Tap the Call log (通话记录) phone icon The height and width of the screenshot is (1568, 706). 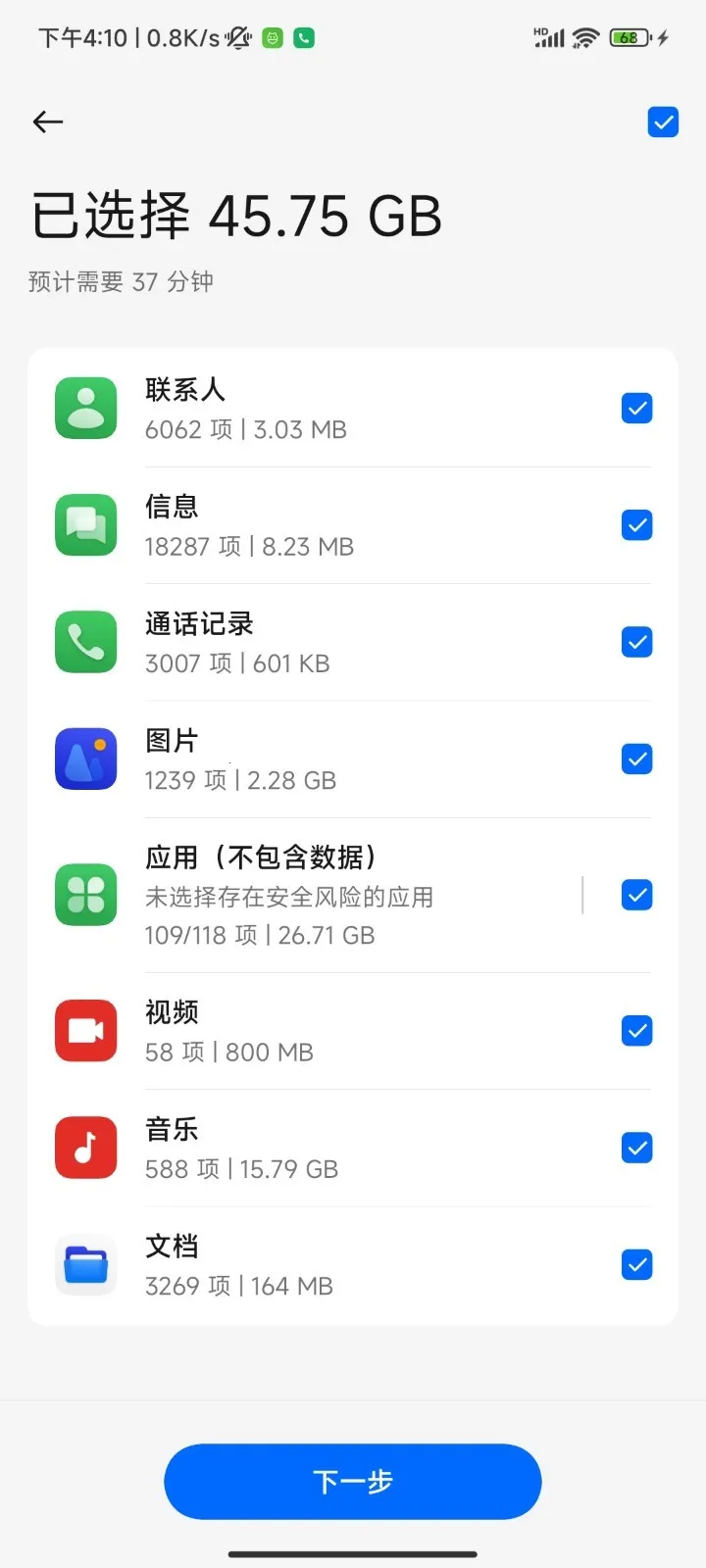(x=85, y=642)
